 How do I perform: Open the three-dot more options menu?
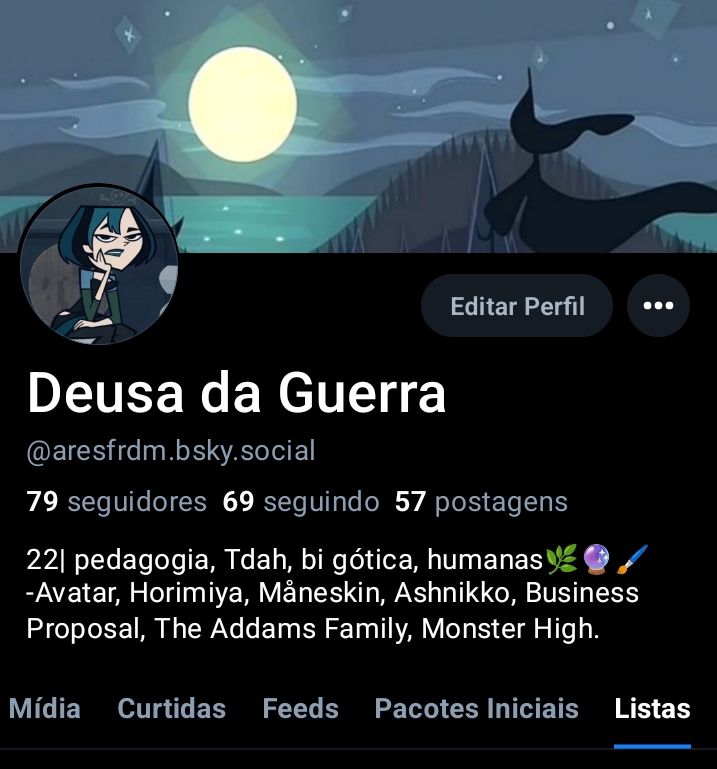pyautogui.click(x=658, y=306)
